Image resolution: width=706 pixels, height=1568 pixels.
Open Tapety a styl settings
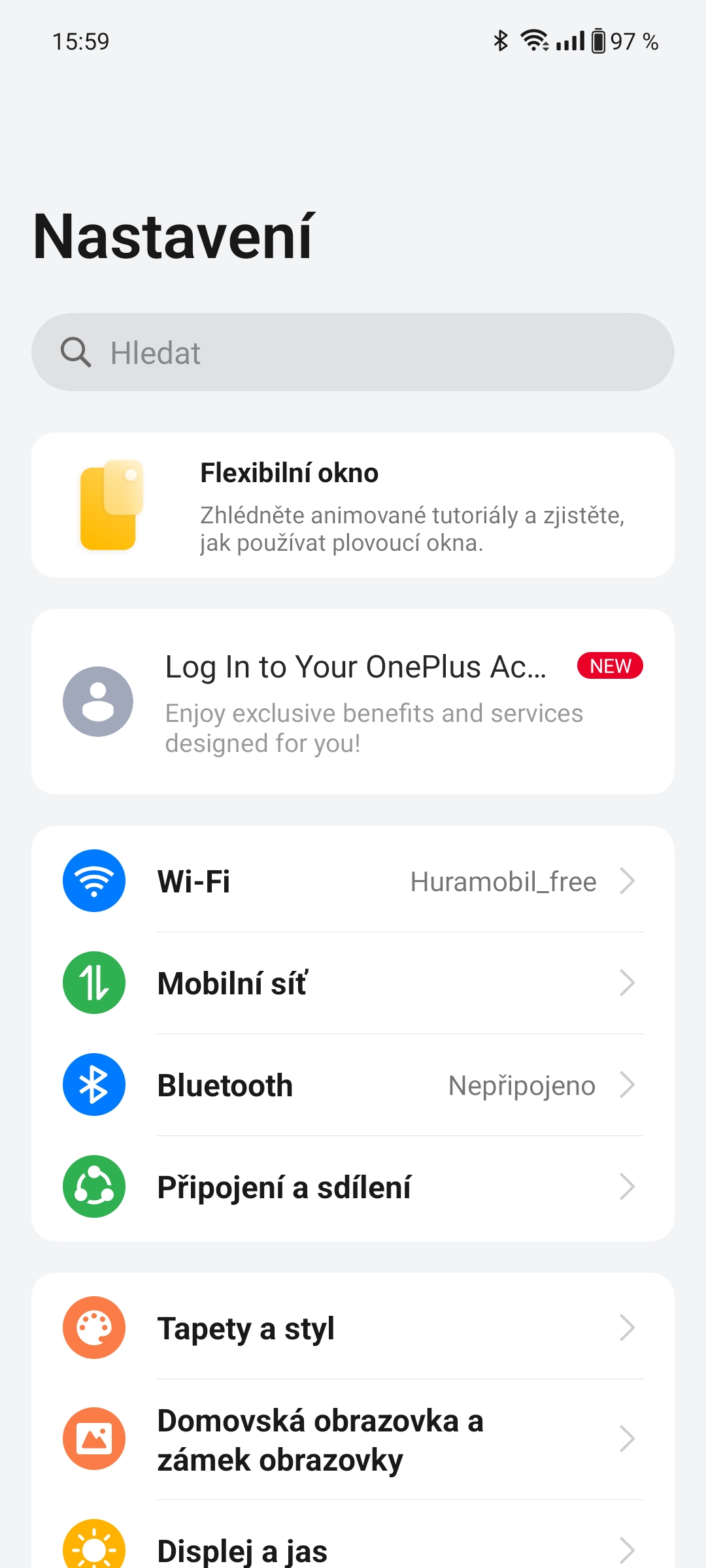point(353,1328)
